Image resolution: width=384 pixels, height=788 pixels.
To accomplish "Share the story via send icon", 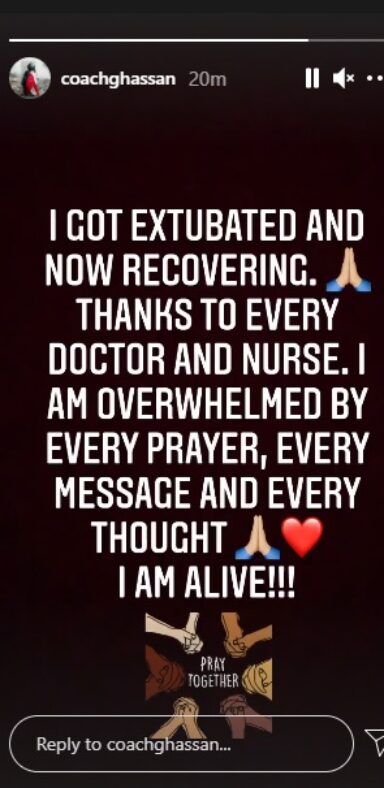I will [375, 742].
